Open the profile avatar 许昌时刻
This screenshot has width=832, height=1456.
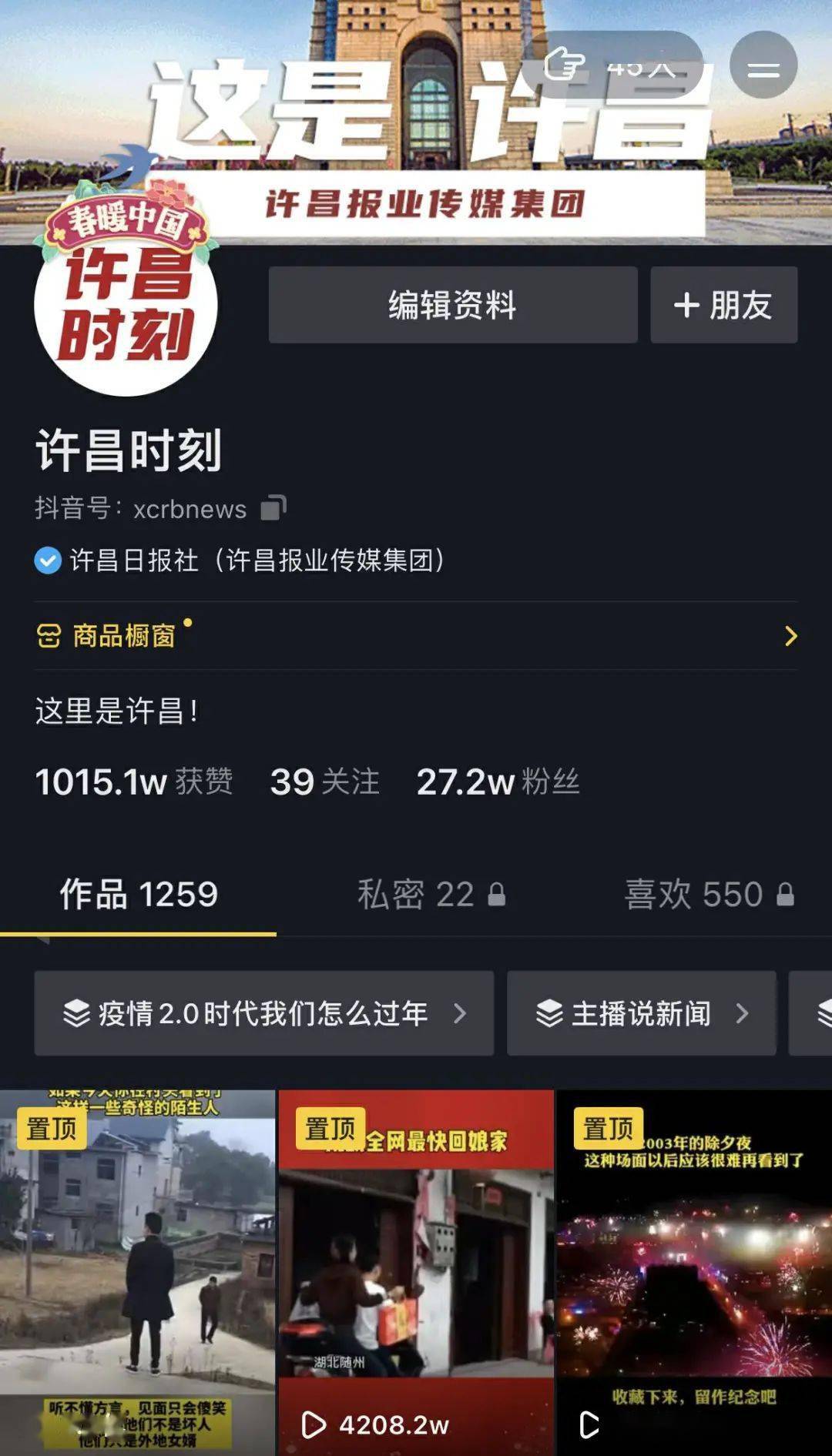(x=126, y=304)
